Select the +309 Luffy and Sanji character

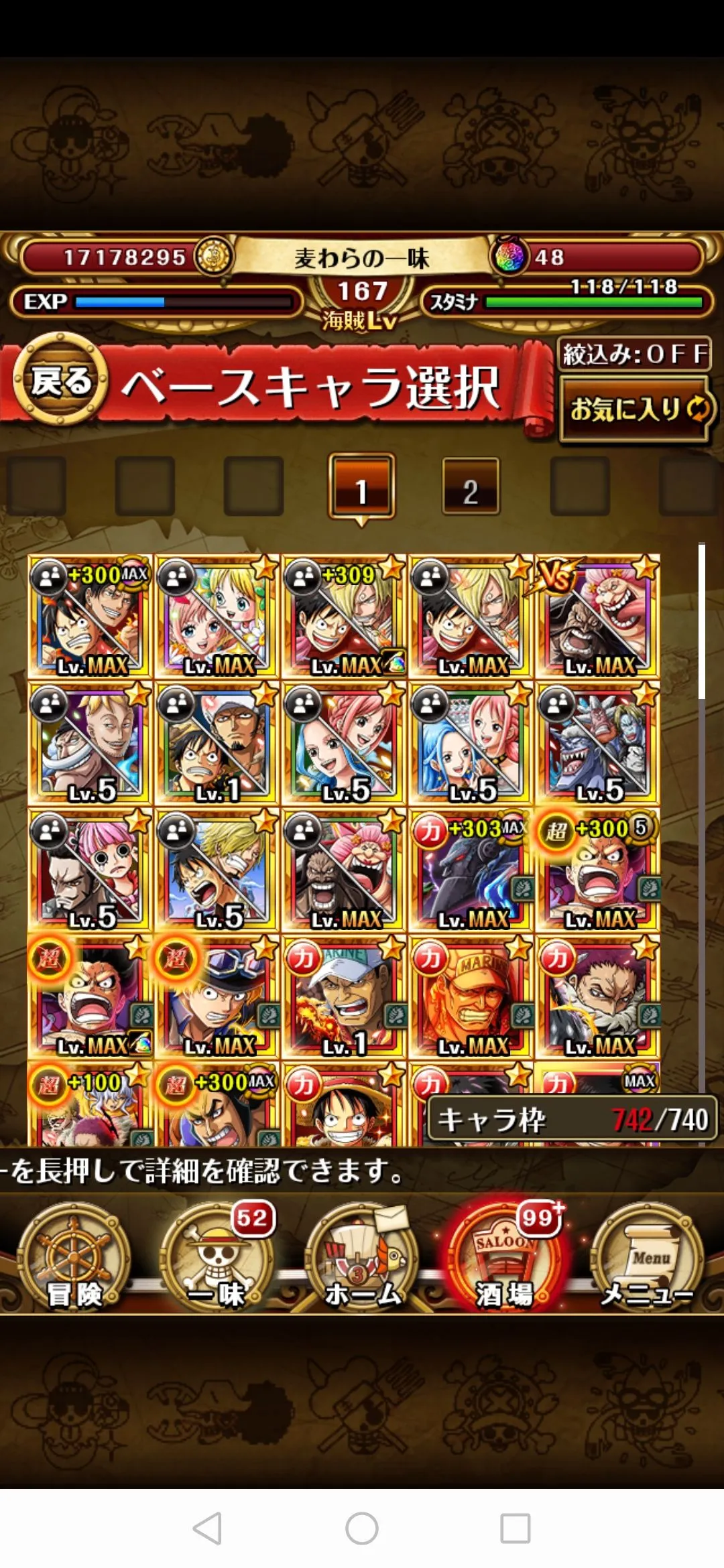(x=344, y=616)
